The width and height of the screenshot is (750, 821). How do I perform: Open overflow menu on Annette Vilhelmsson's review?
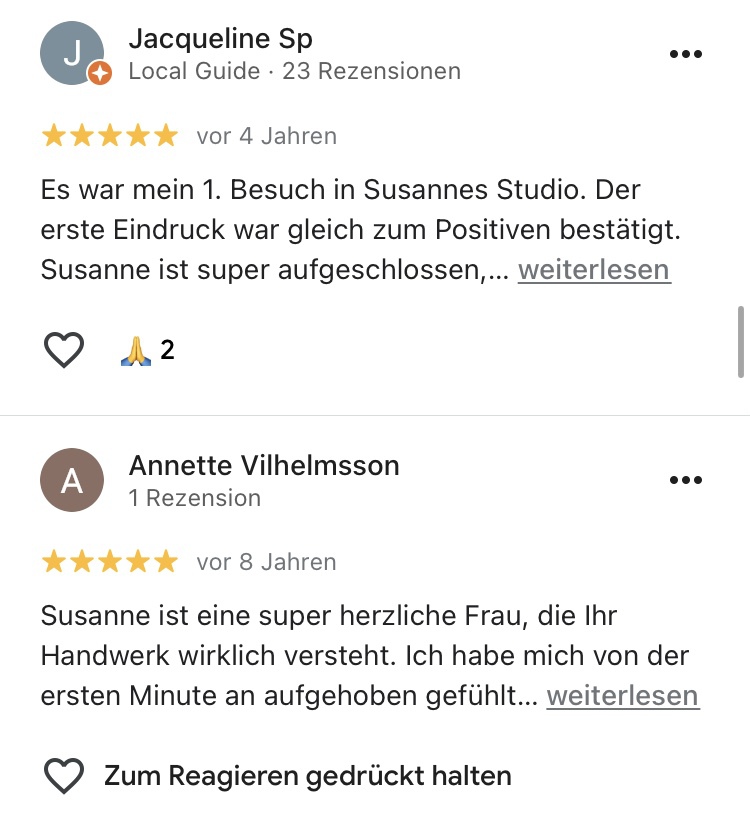pyautogui.click(x=685, y=480)
